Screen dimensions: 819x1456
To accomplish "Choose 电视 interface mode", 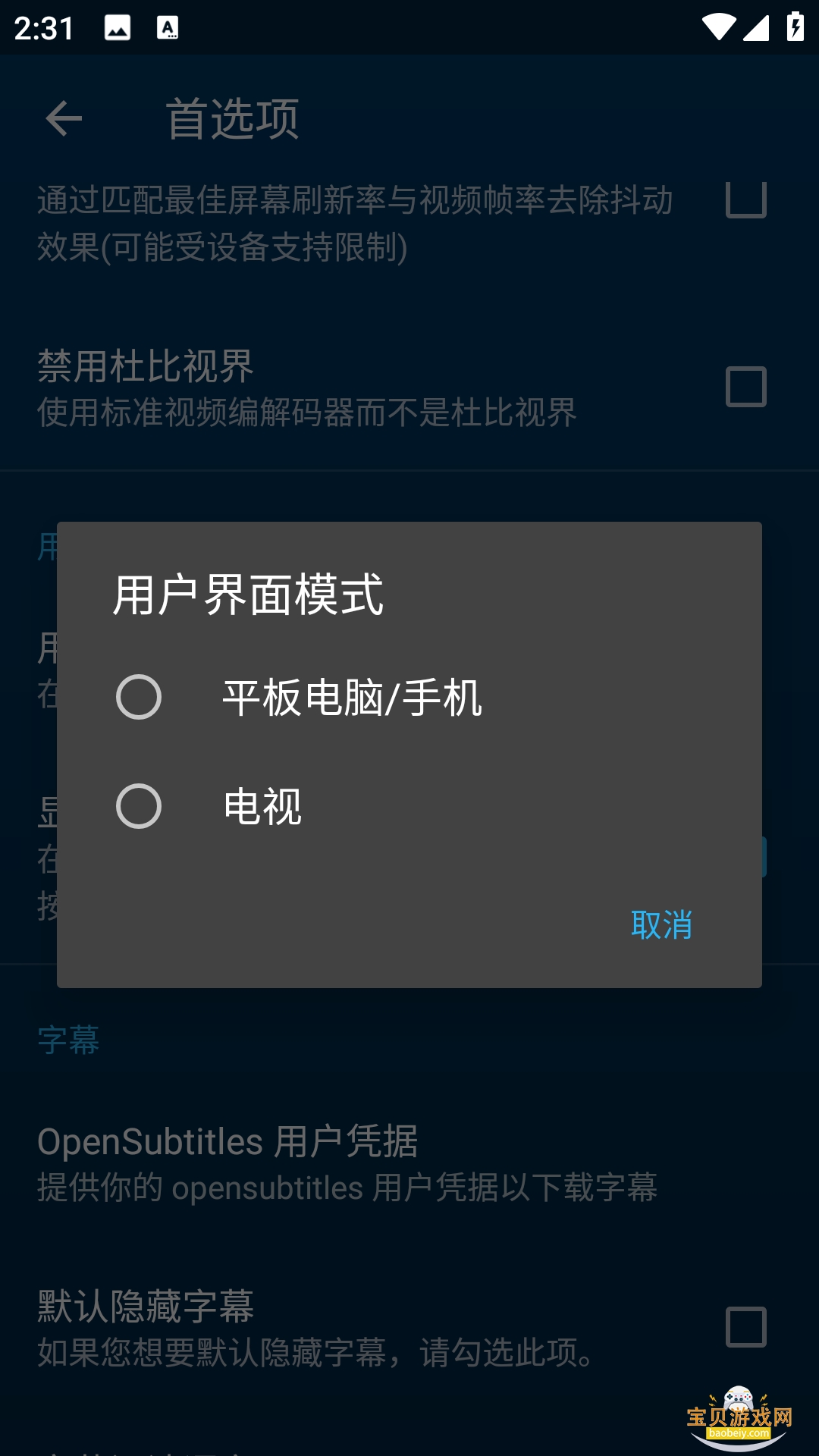I will (x=139, y=806).
